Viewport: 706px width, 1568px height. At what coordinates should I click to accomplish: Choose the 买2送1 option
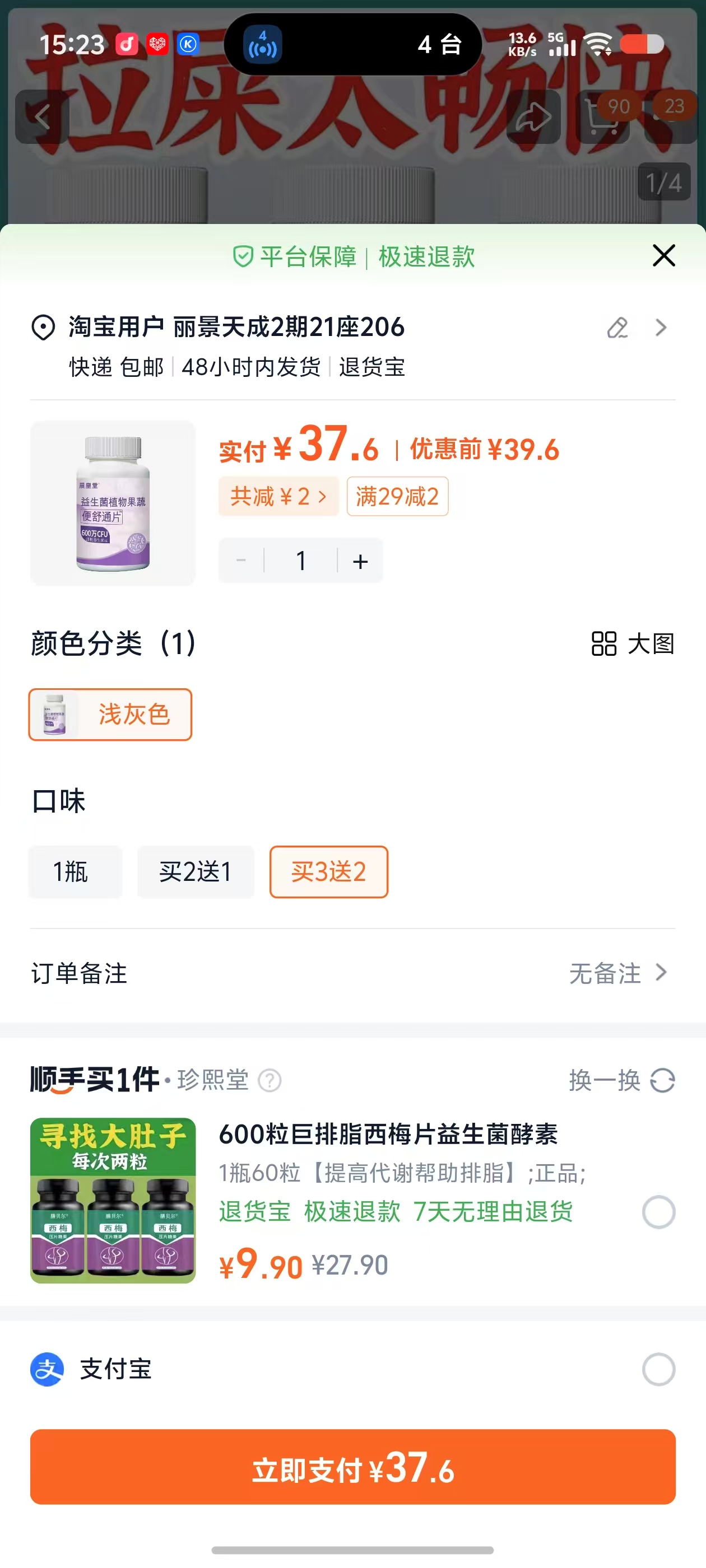(196, 872)
